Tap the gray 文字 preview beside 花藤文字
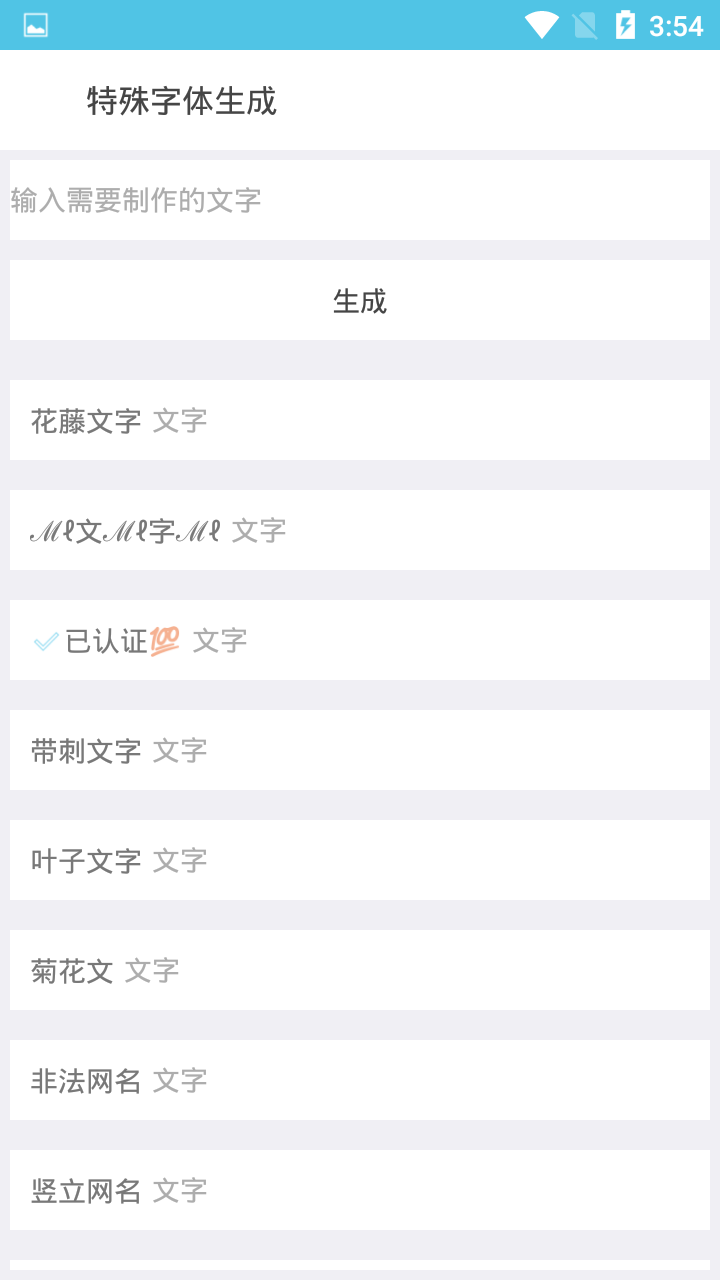This screenshot has width=720, height=1280. [179, 420]
